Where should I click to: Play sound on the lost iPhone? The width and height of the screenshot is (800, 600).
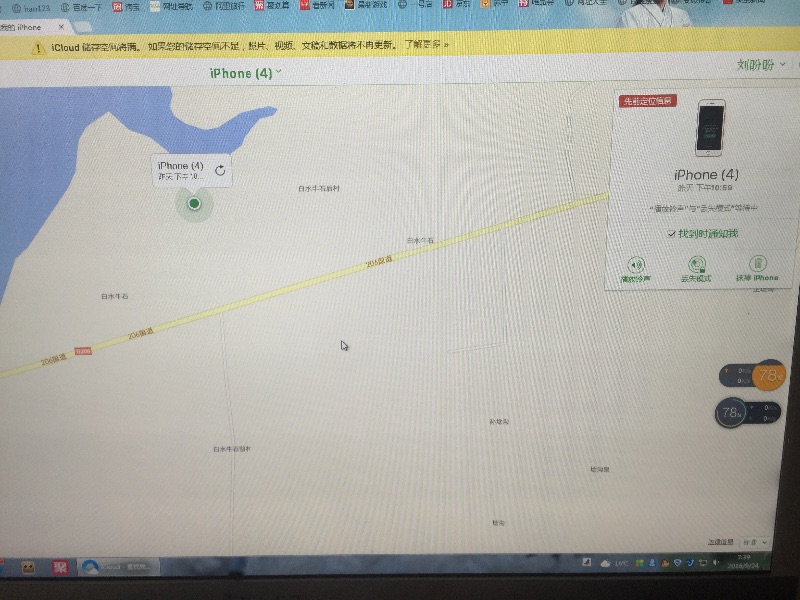pos(636,268)
